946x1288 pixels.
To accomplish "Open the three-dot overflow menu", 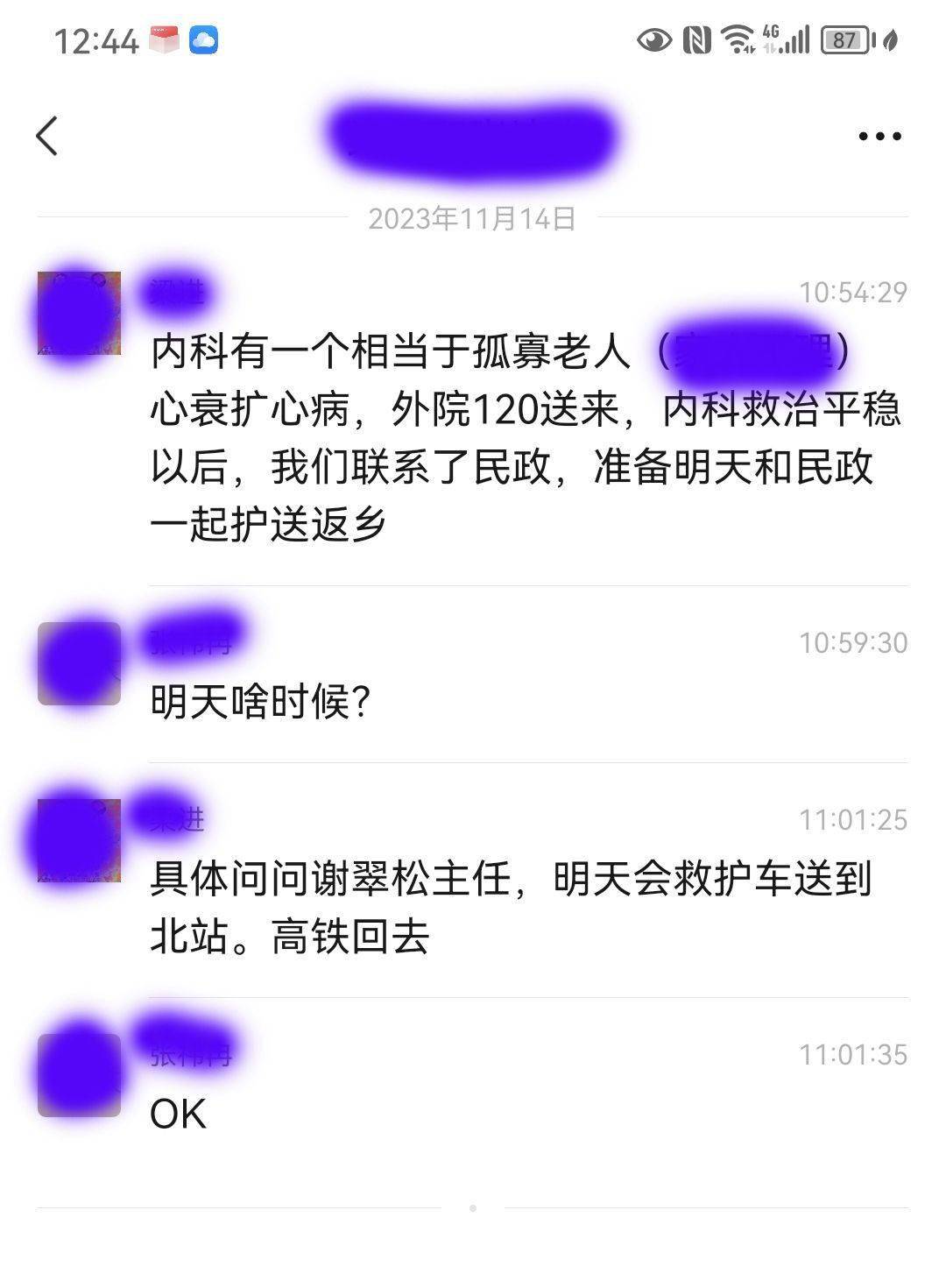I will tap(879, 136).
